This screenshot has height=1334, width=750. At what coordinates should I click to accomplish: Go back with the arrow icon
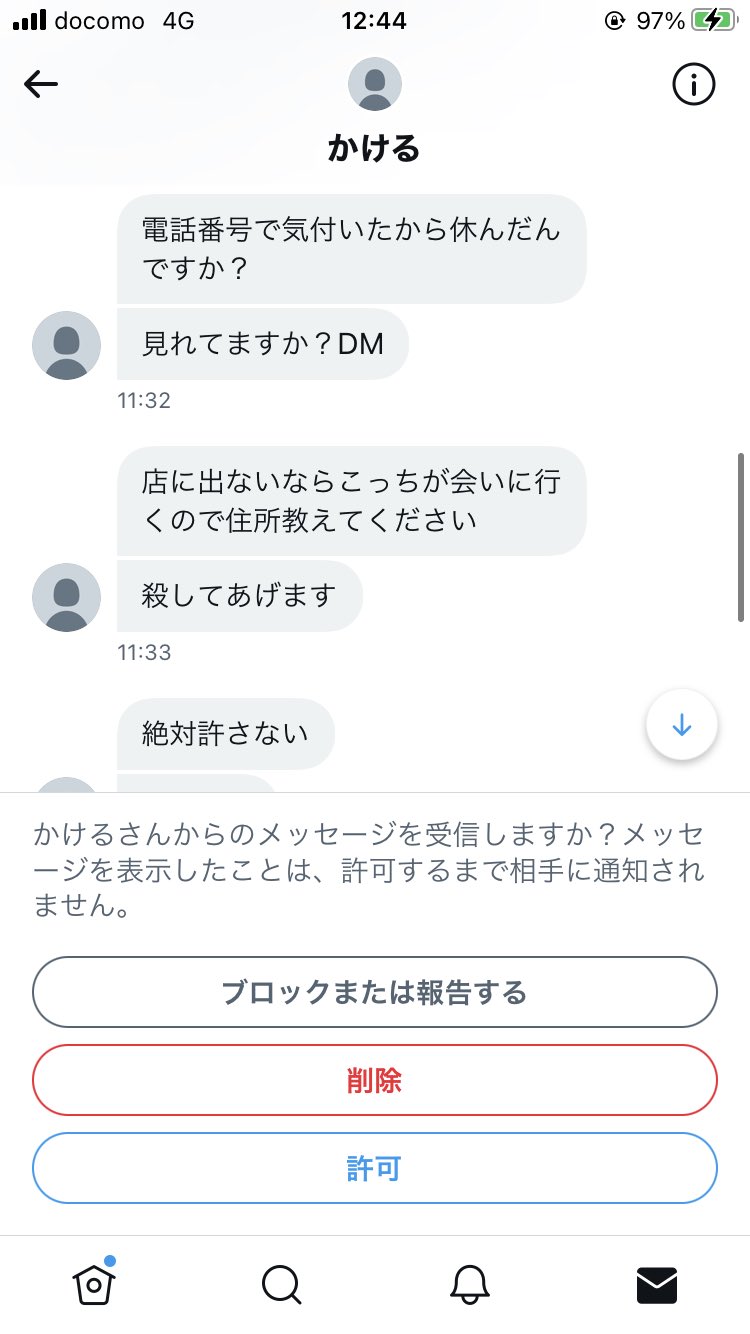pos(41,85)
